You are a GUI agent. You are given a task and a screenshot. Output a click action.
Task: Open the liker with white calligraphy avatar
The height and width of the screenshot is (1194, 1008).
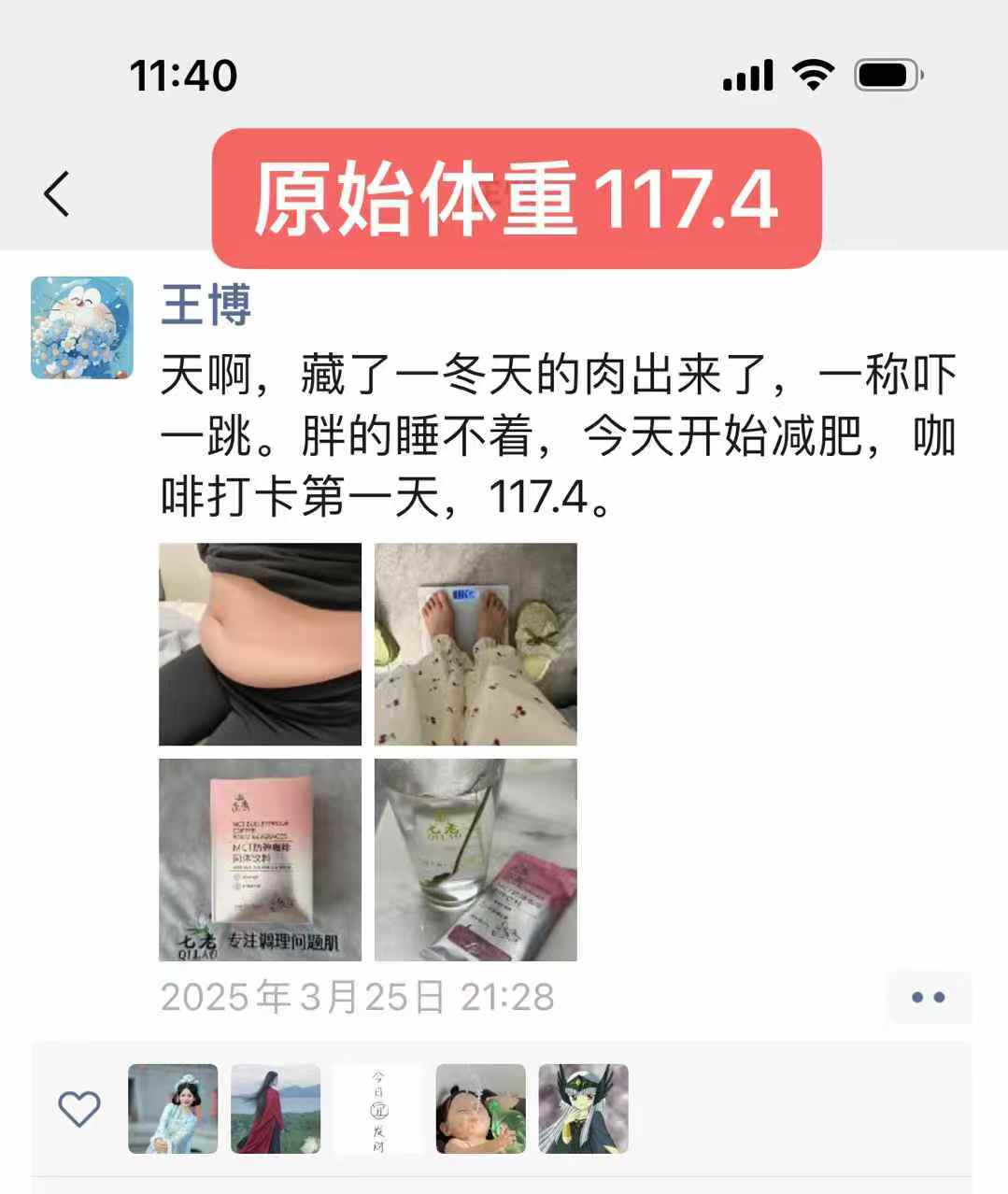pyautogui.click(x=378, y=1109)
